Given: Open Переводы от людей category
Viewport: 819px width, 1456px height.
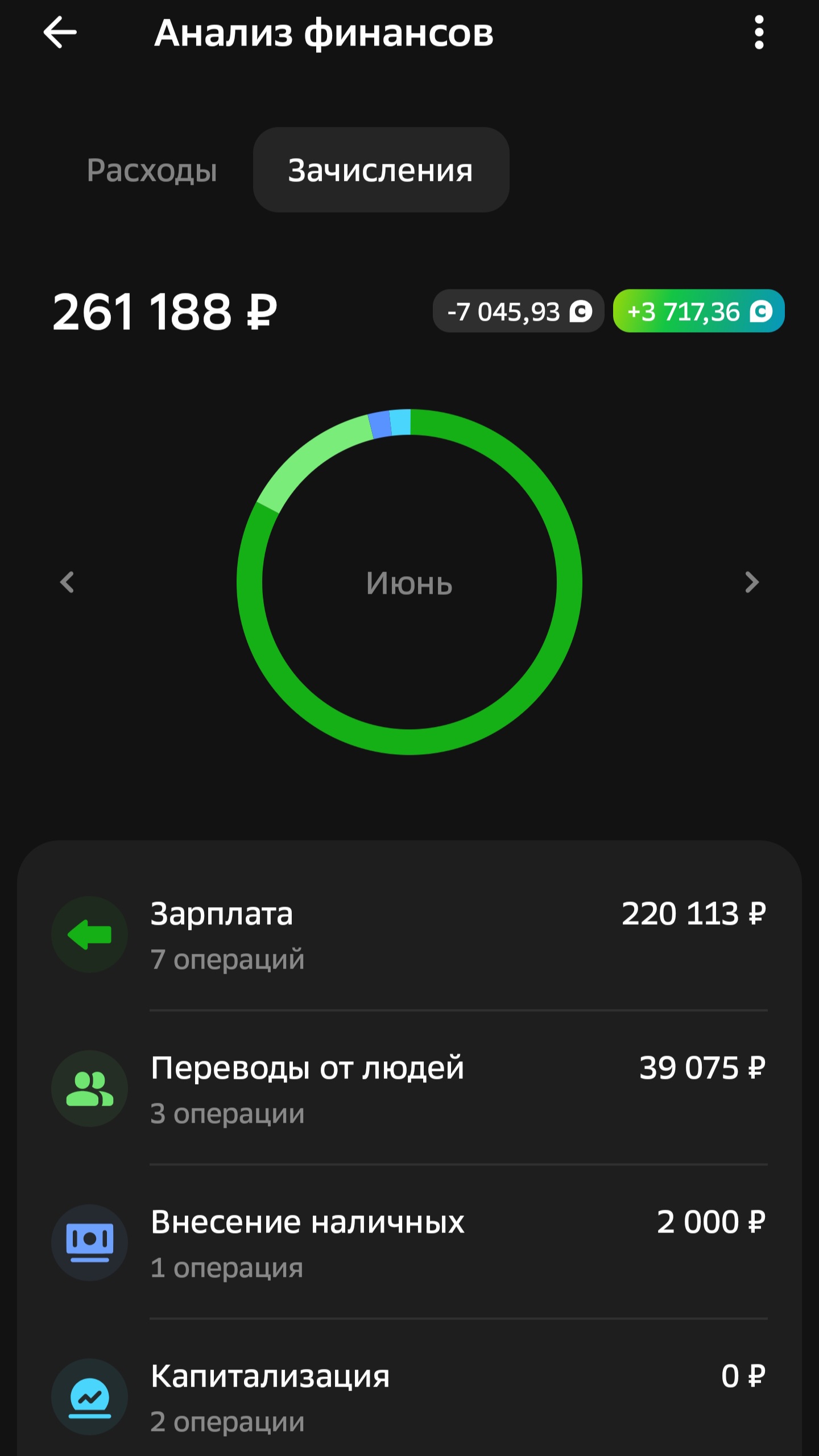Looking at the screenshot, I should coord(409,1089).
